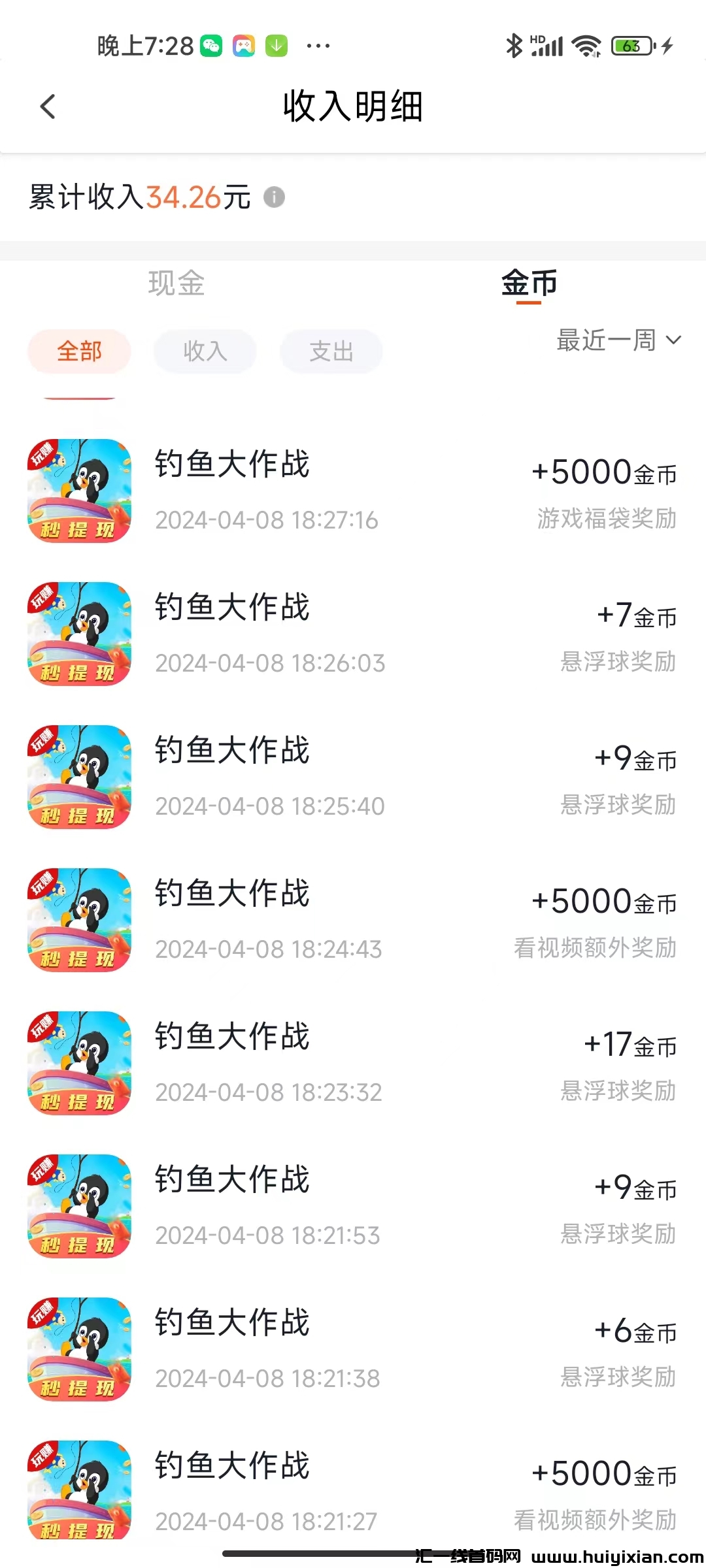Tap the Bluetooth icon in status bar
Screen dimensions: 706x1568
513,45
